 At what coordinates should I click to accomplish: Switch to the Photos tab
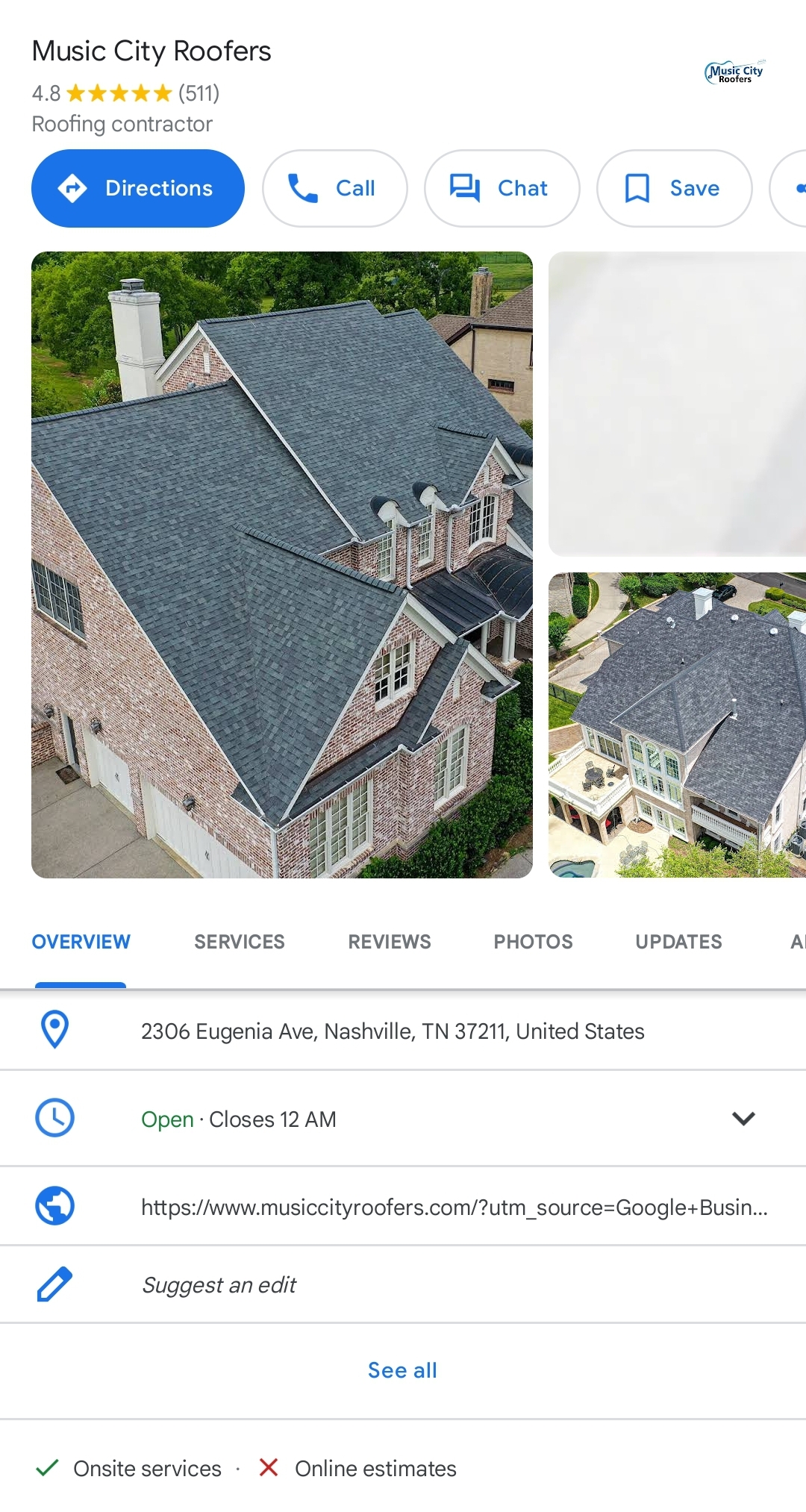(x=533, y=942)
